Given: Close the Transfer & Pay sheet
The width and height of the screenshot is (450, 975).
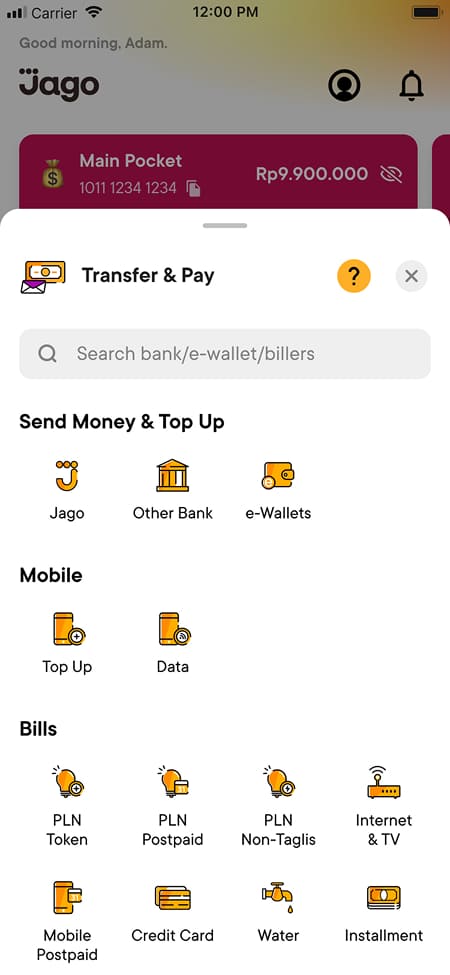Looking at the screenshot, I should [411, 276].
